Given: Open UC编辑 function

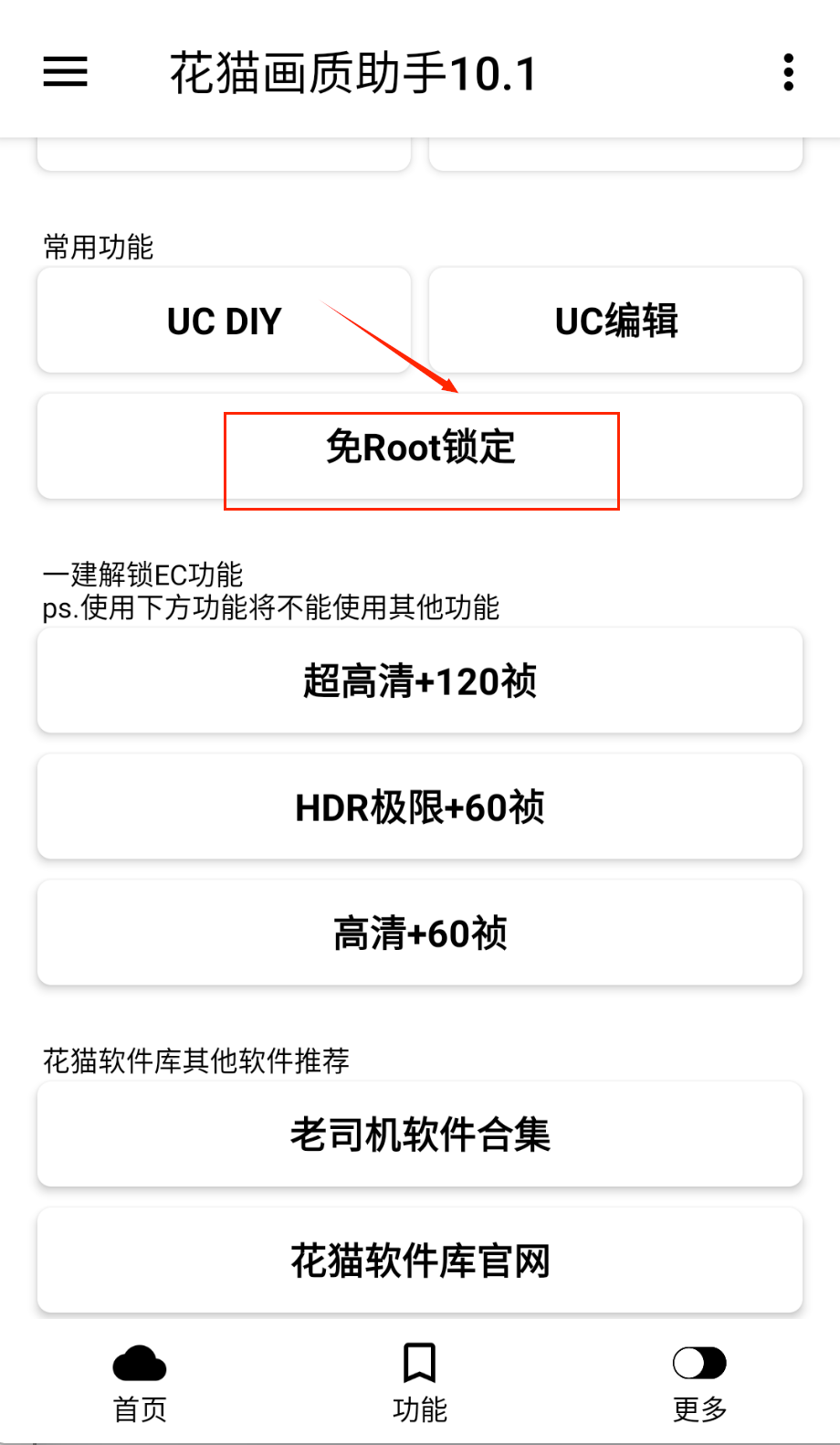Looking at the screenshot, I should (x=615, y=321).
